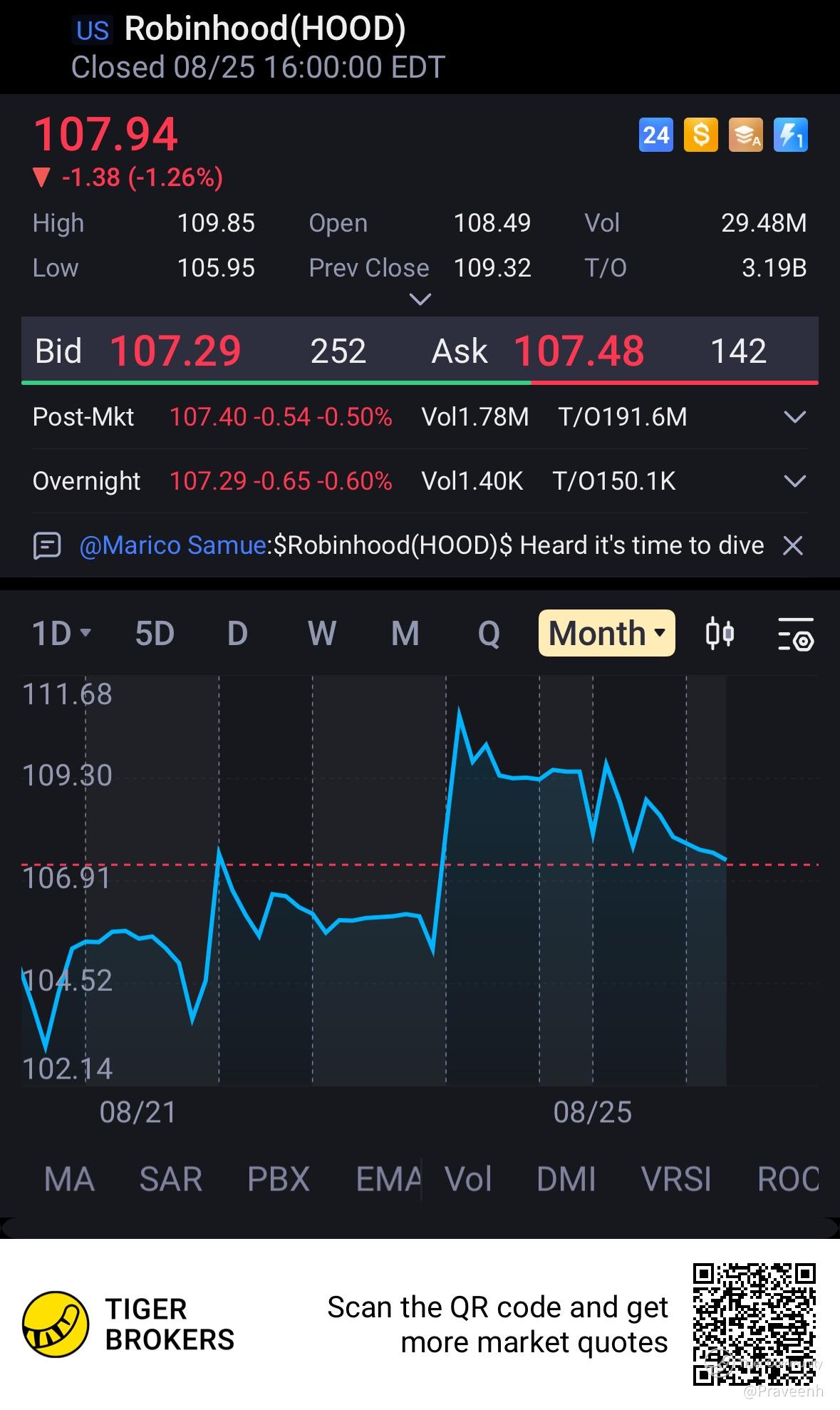
Task: Choose the SAR indicator
Action: point(171,1179)
